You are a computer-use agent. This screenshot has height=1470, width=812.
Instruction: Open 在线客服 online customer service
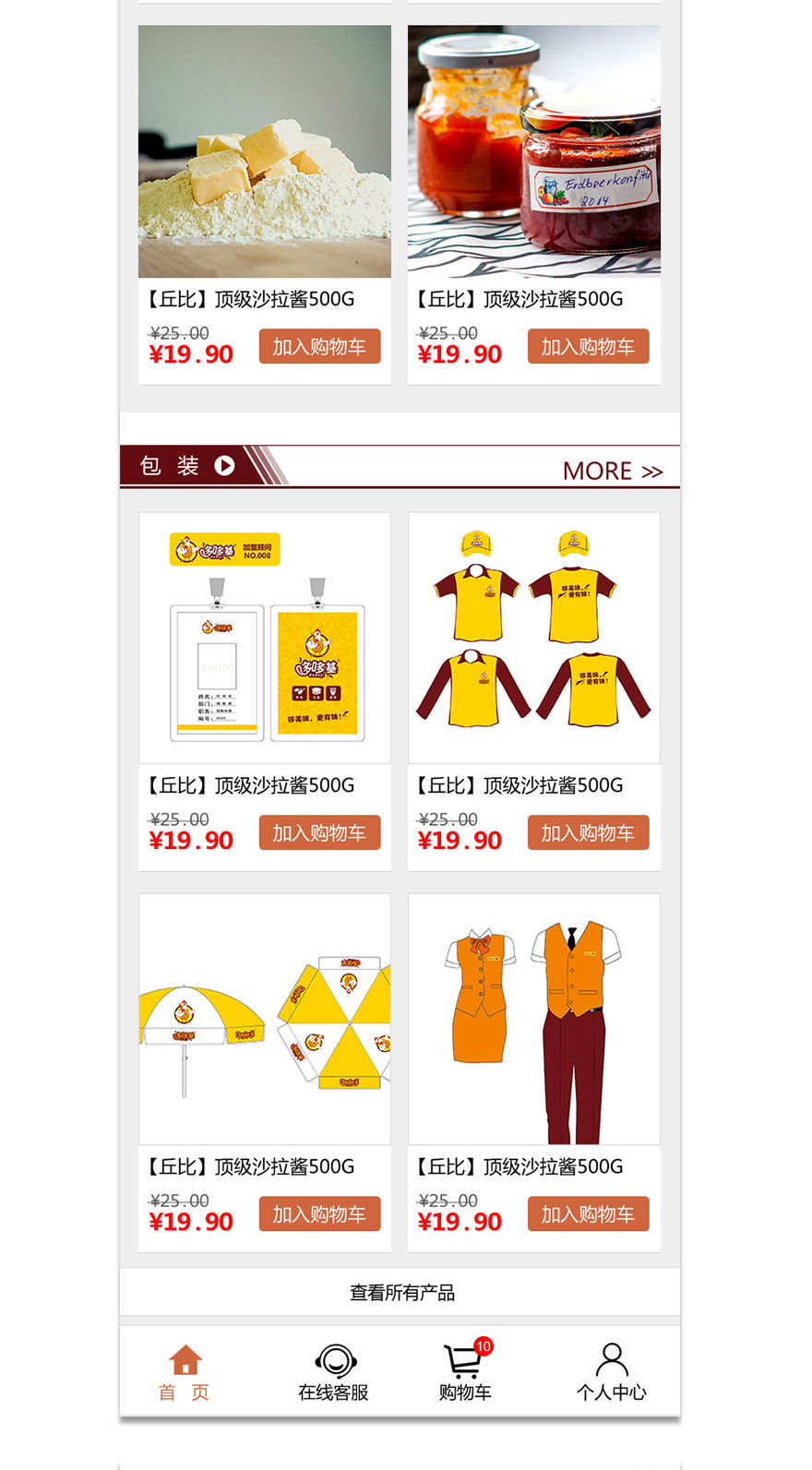click(x=333, y=1372)
